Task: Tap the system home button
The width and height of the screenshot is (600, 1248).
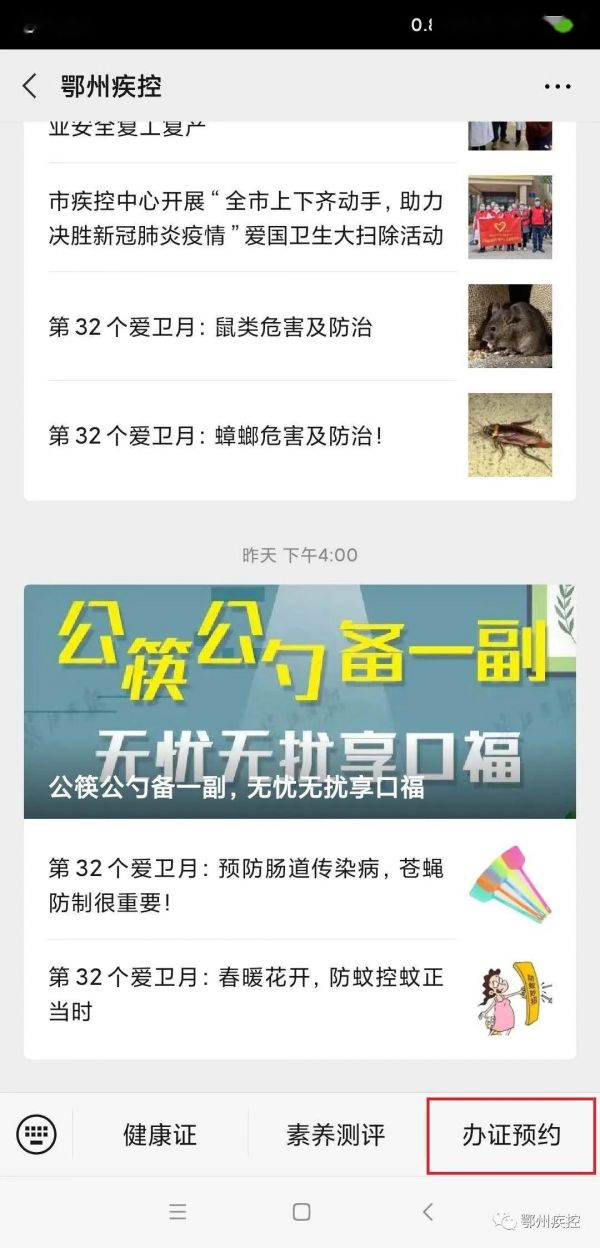Action: tap(301, 1212)
